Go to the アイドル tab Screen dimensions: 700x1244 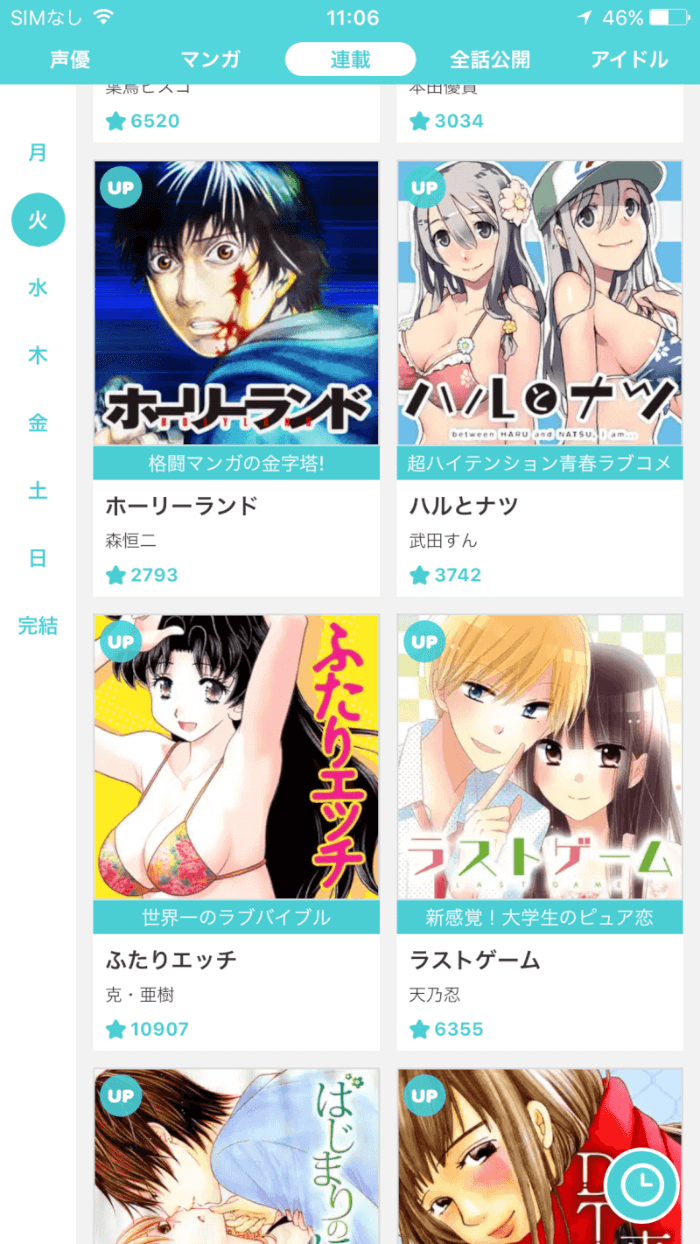point(629,59)
